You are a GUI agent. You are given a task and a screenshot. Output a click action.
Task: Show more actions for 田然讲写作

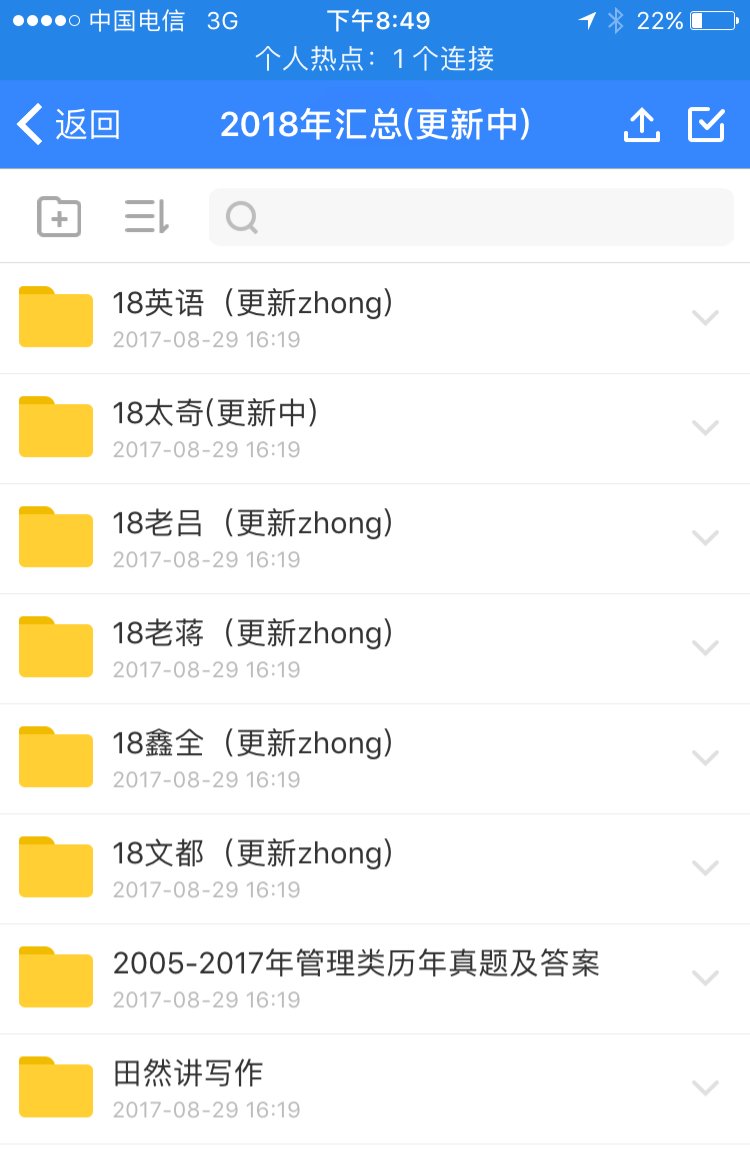(706, 1088)
